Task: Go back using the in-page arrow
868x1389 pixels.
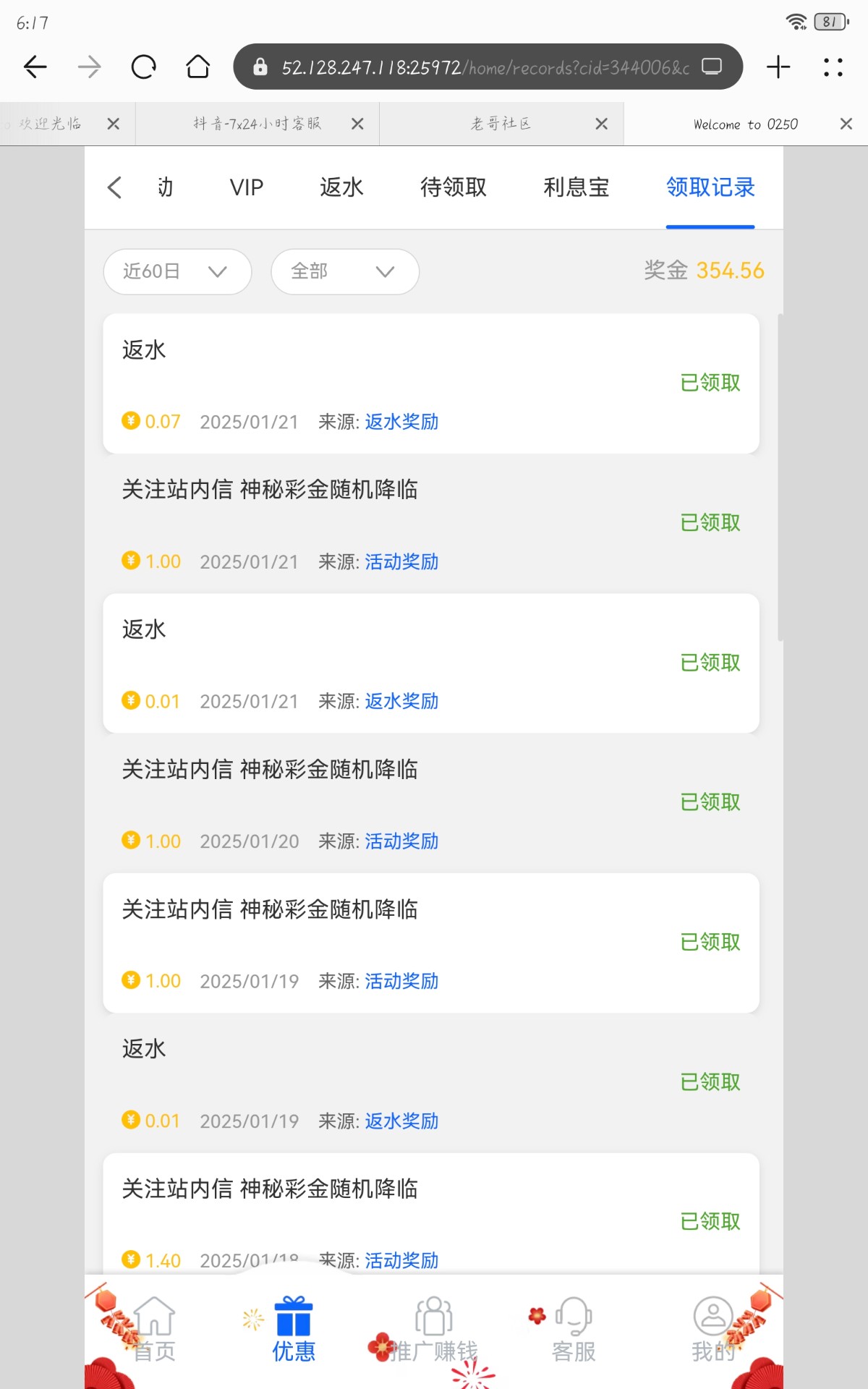Action: (114, 187)
